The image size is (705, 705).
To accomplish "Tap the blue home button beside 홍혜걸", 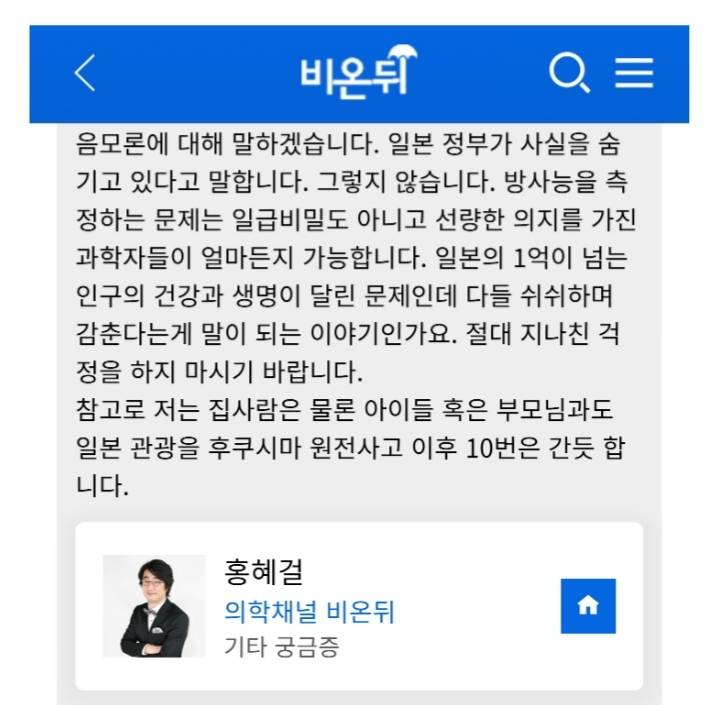I will (588, 605).
